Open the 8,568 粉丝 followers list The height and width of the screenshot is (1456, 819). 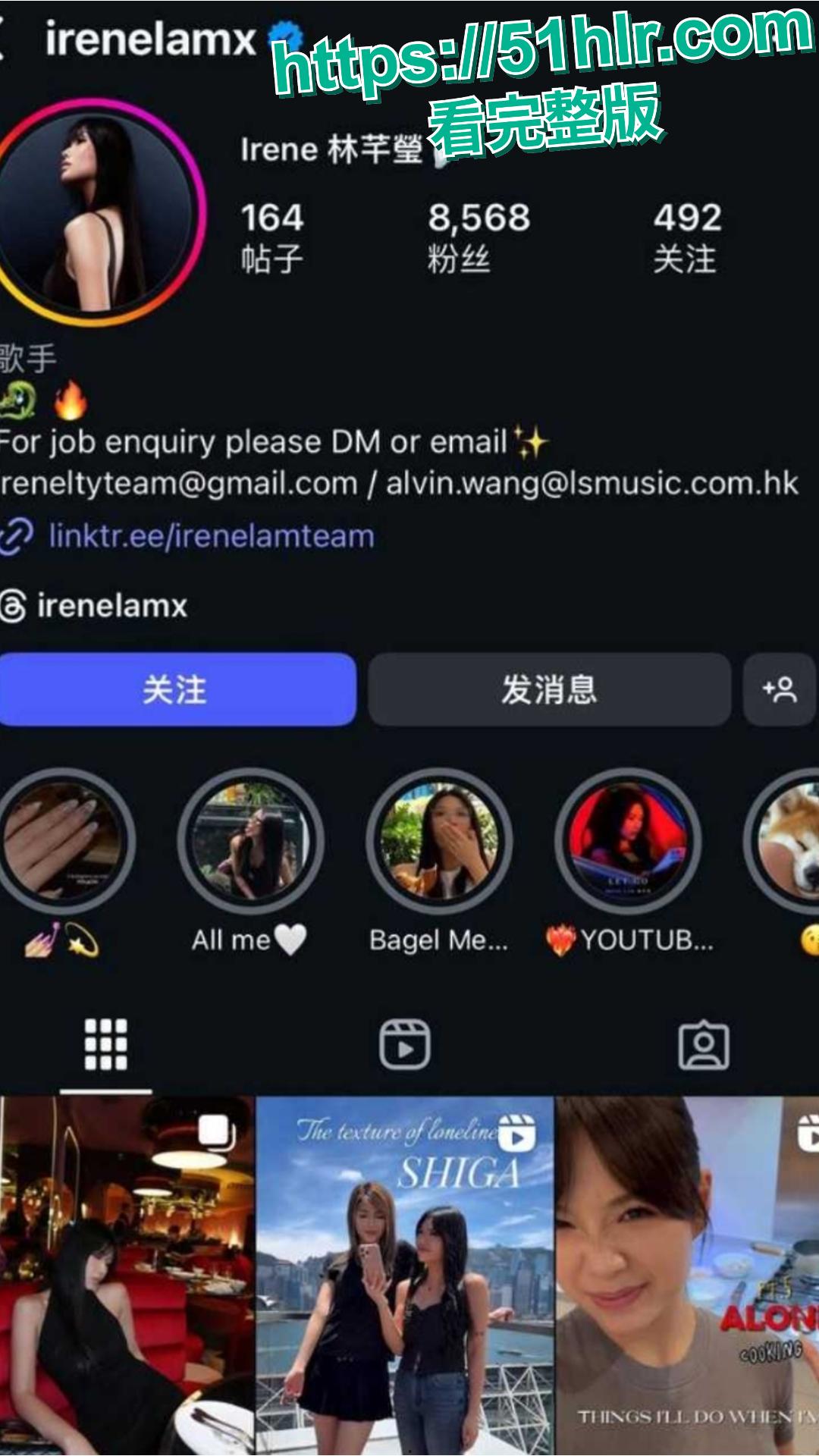tap(478, 237)
